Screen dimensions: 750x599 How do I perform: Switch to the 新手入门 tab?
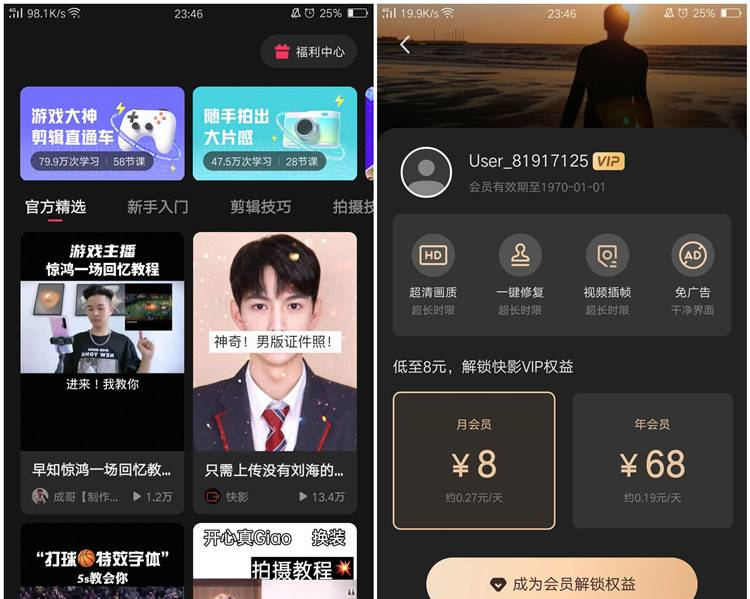157,207
